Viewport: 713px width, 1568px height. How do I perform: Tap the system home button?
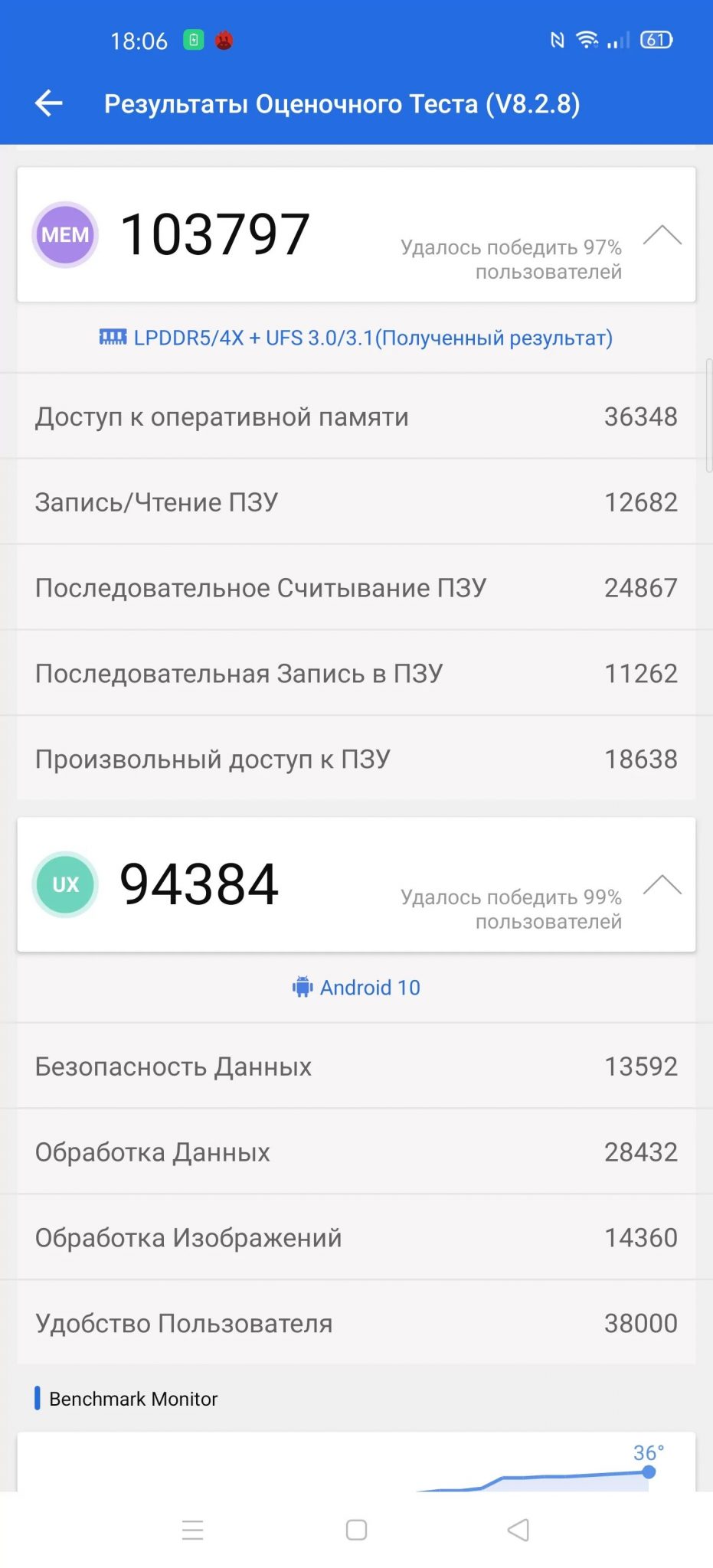coord(356,1530)
